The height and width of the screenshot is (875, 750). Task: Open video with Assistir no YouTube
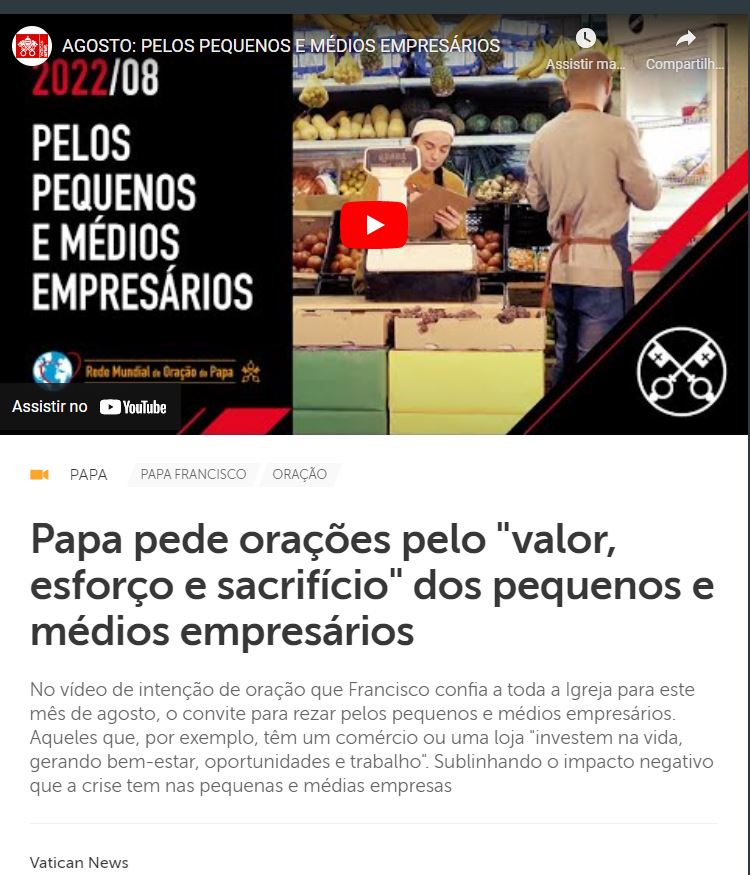pyautogui.click(x=90, y=407)
